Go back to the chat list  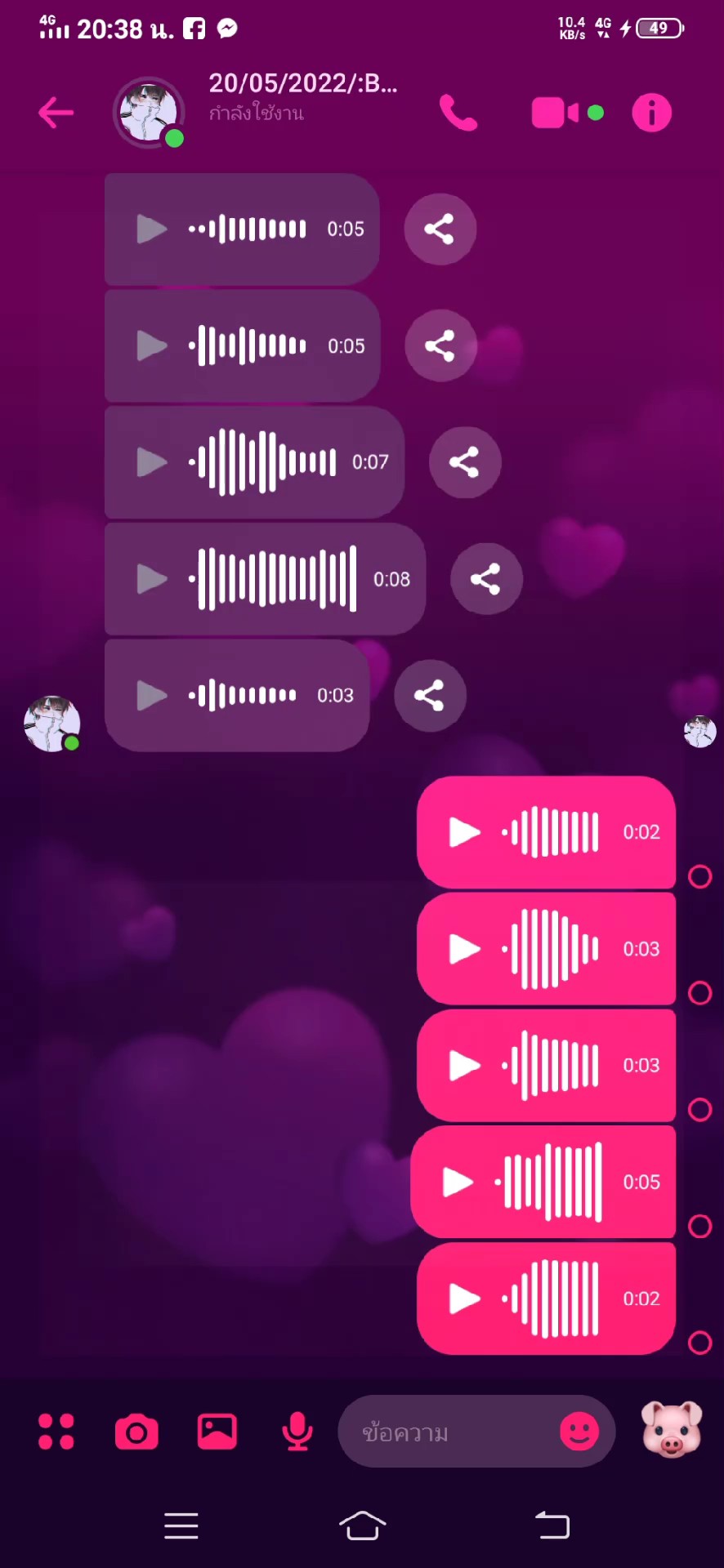coord(56,113)
